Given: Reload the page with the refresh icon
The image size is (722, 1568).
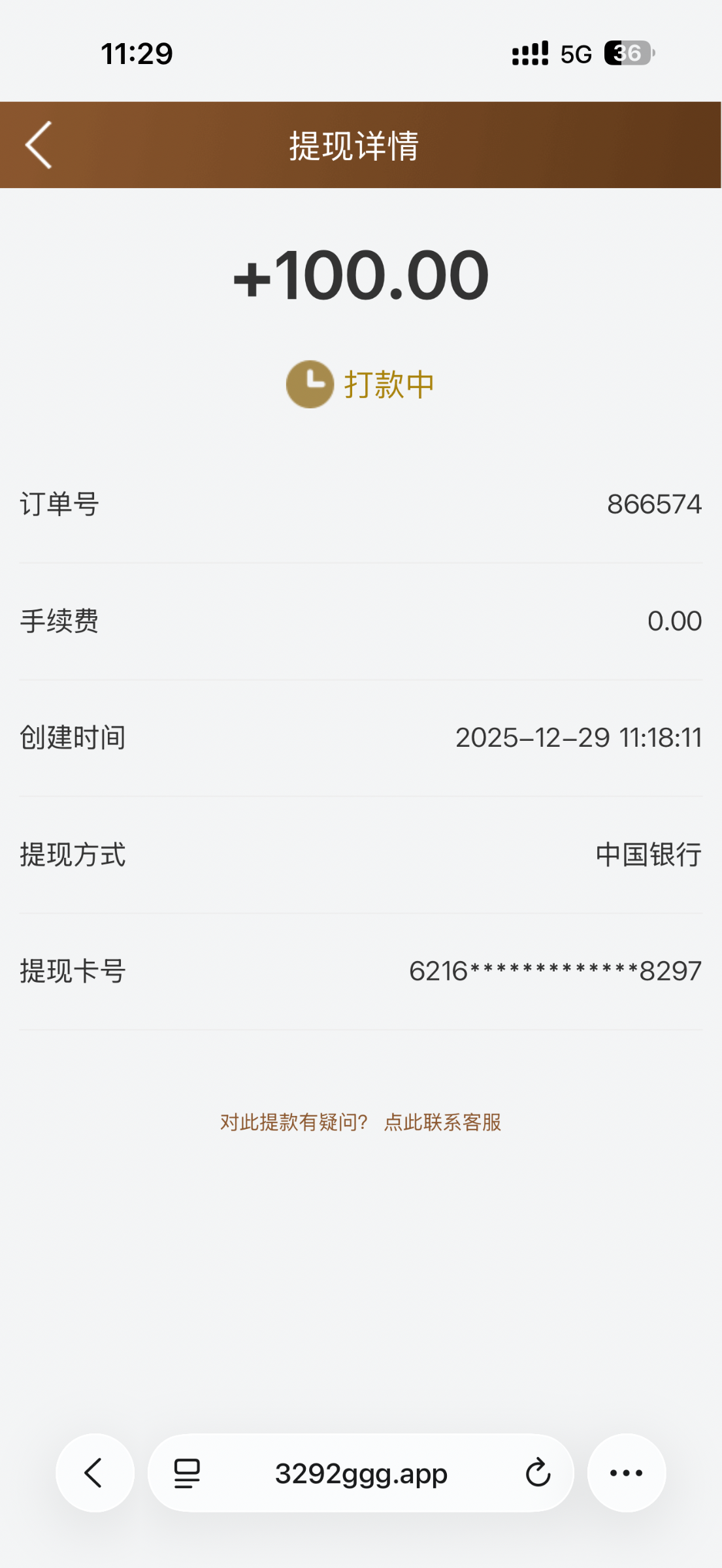Looking at the screenshot, I should tap(538, 1473).
